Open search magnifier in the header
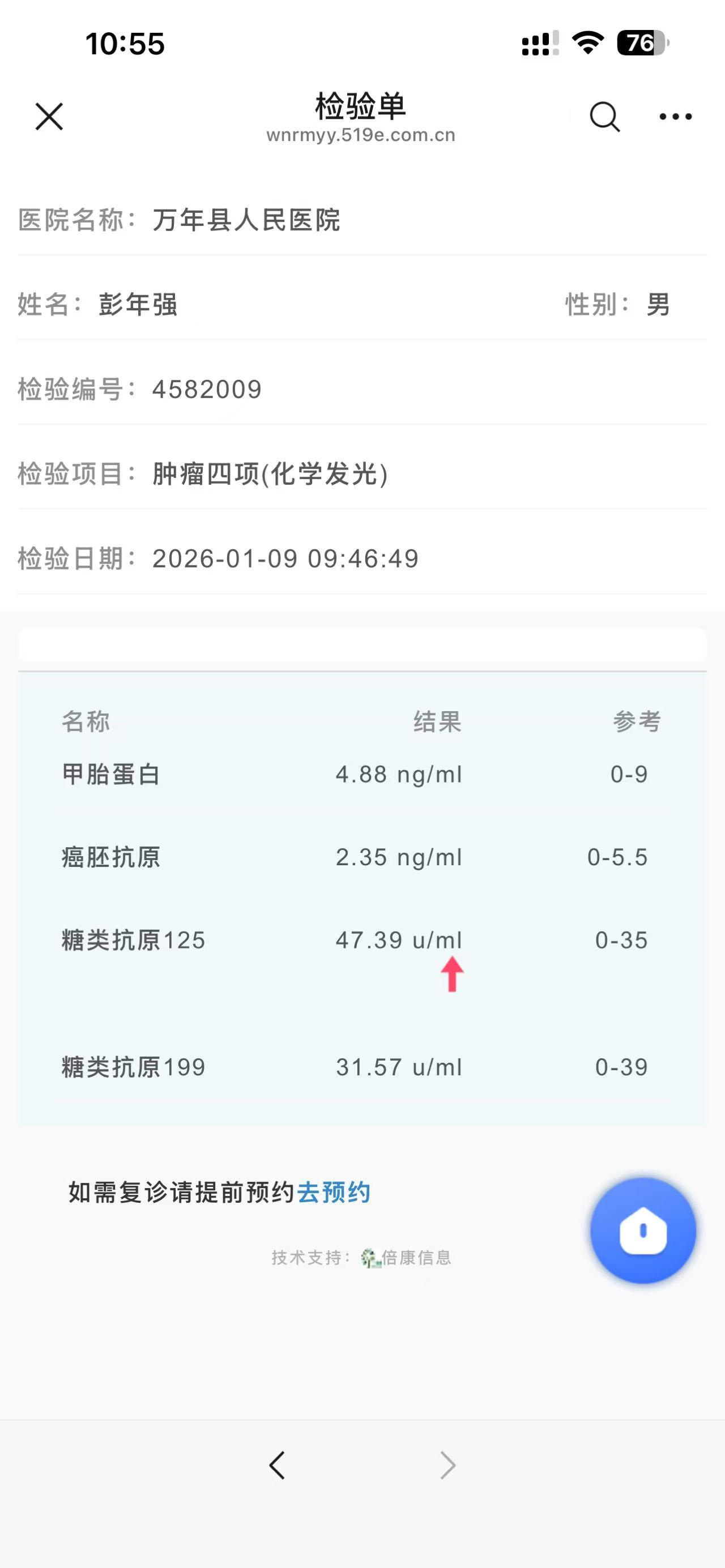This screenshot has width=725, height=1568. (604, 116)
